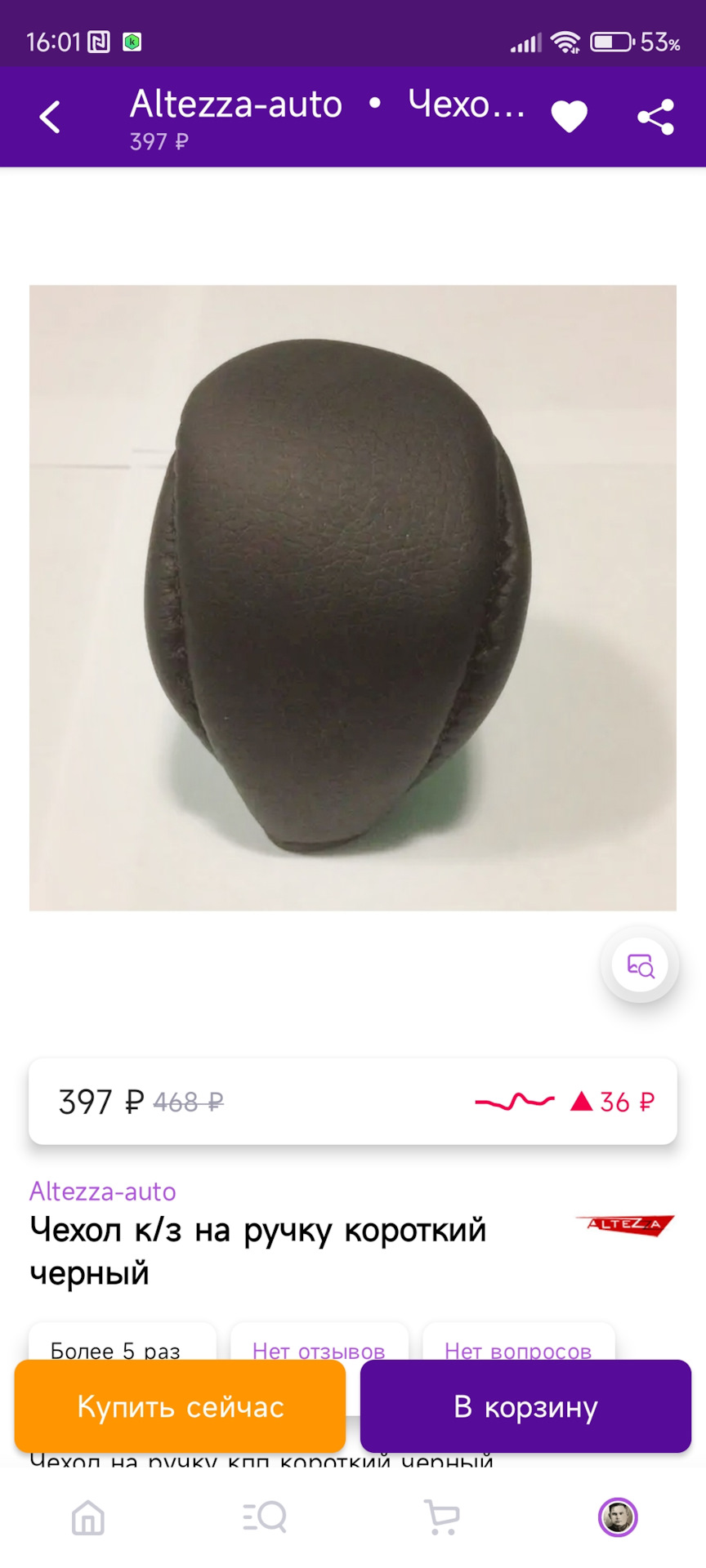Switch to the Home tab
This screenshot has width=706, height=1568.
88,1518
